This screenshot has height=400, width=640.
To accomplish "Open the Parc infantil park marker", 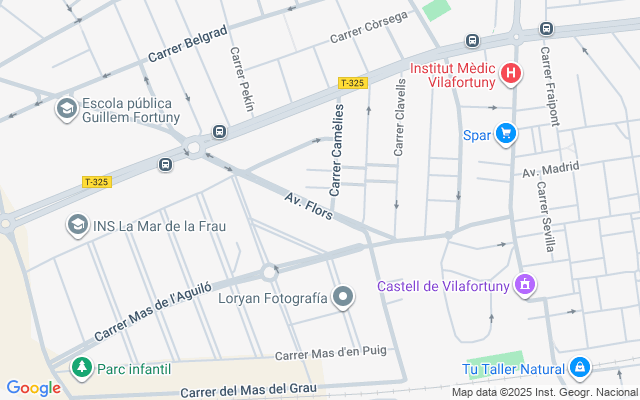I will 82,368.
